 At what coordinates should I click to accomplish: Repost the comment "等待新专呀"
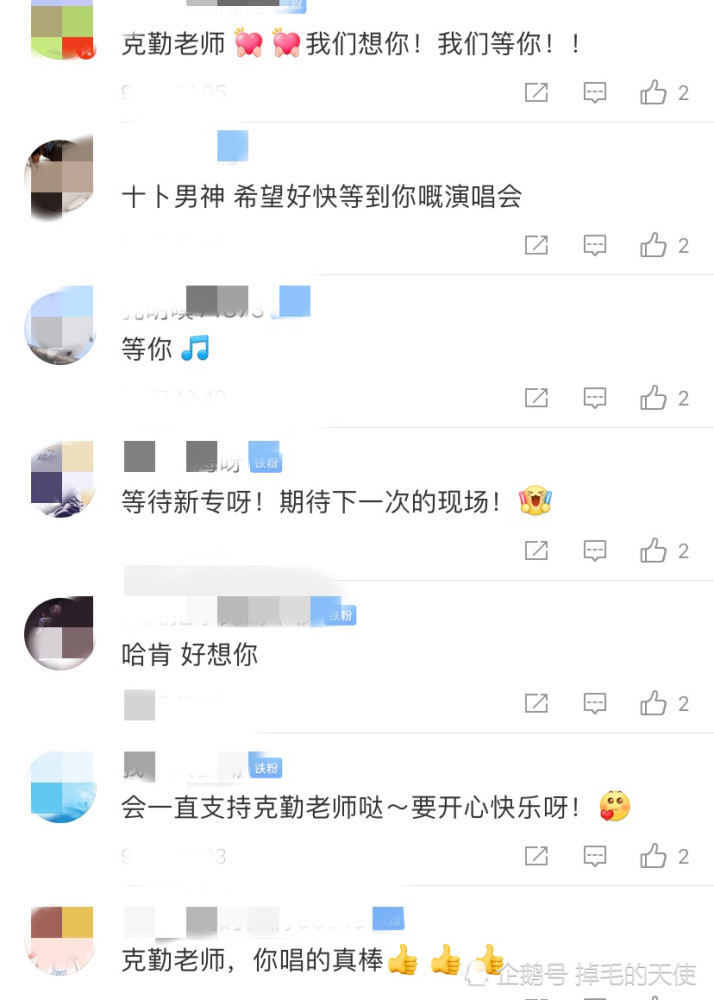coord(537,551)
